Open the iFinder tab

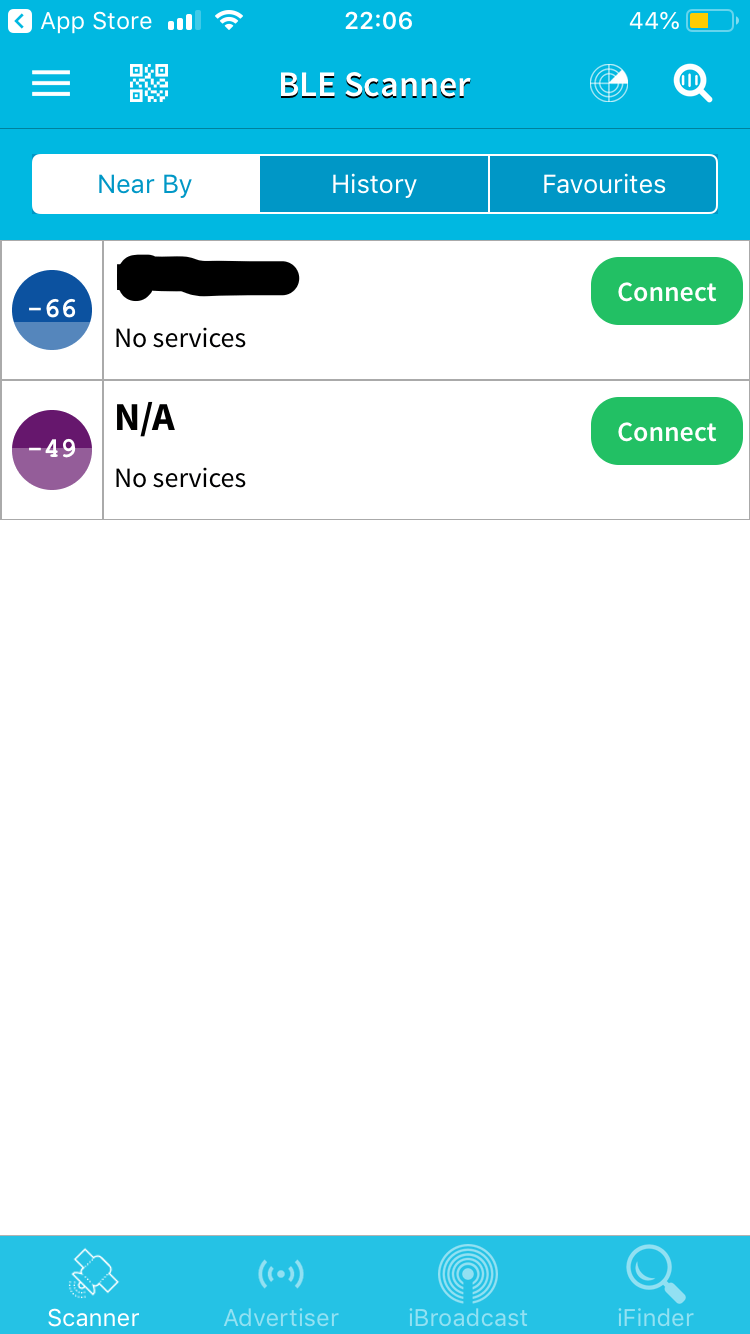tap(655, 1288)
